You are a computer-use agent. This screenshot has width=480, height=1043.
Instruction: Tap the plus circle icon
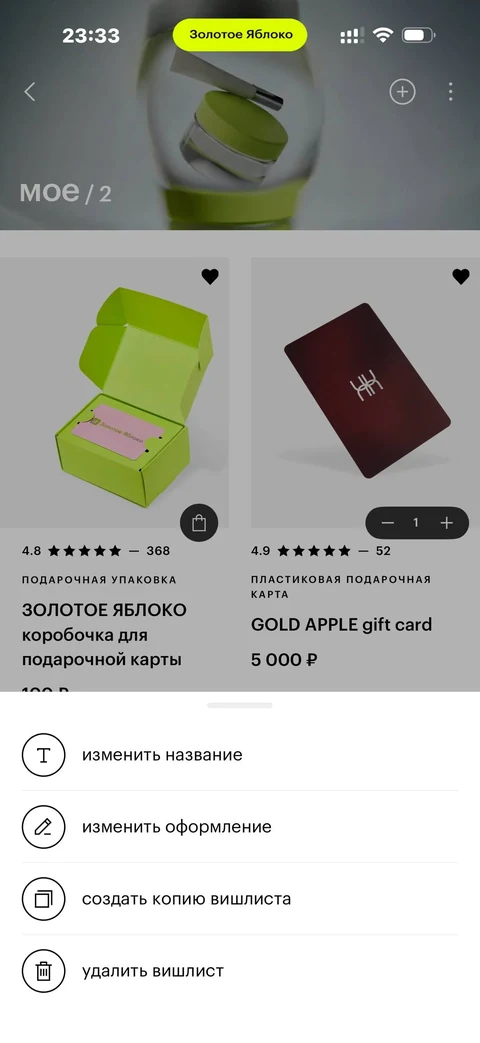(x=402, y=92)
